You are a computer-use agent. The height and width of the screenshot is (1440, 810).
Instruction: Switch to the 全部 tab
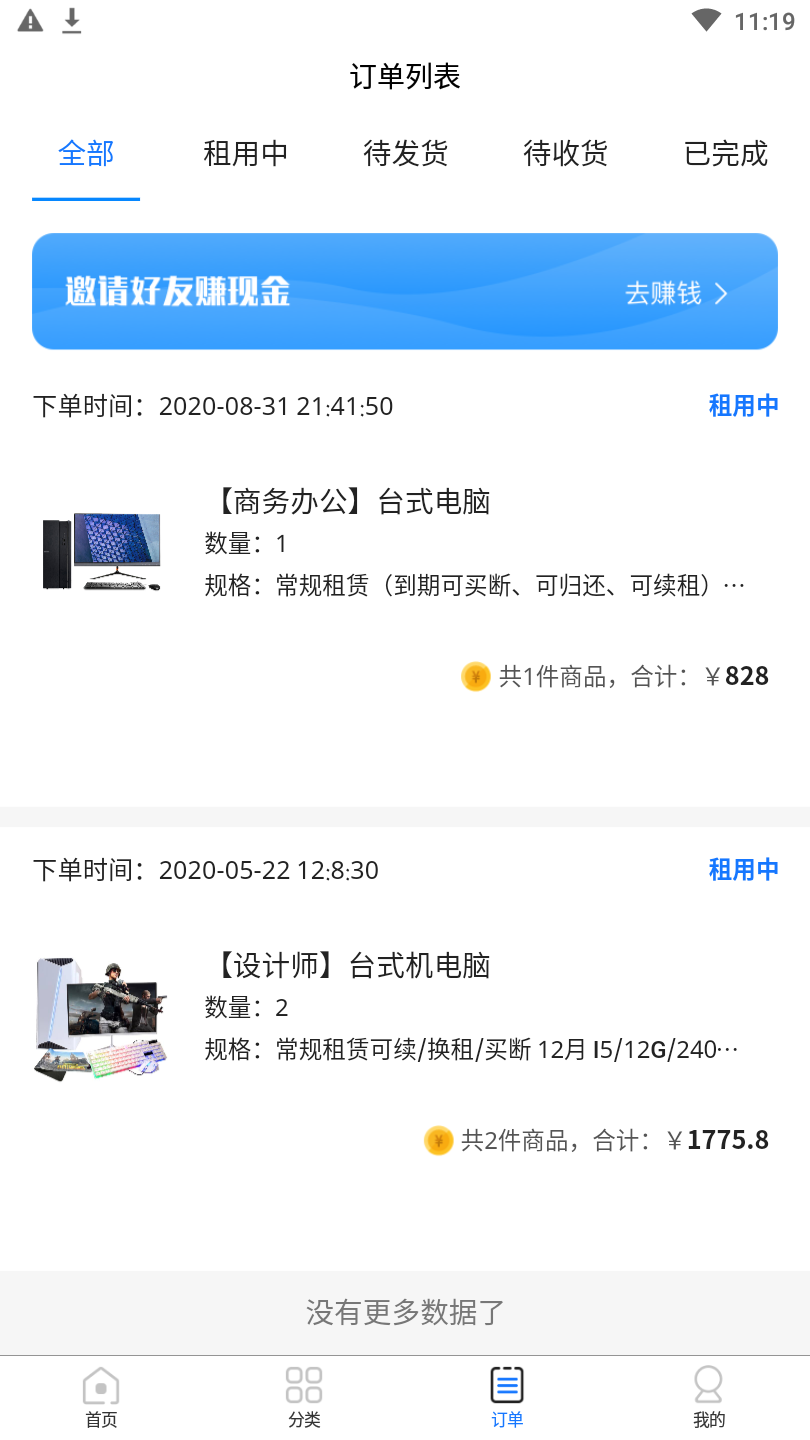click(86, 154)
